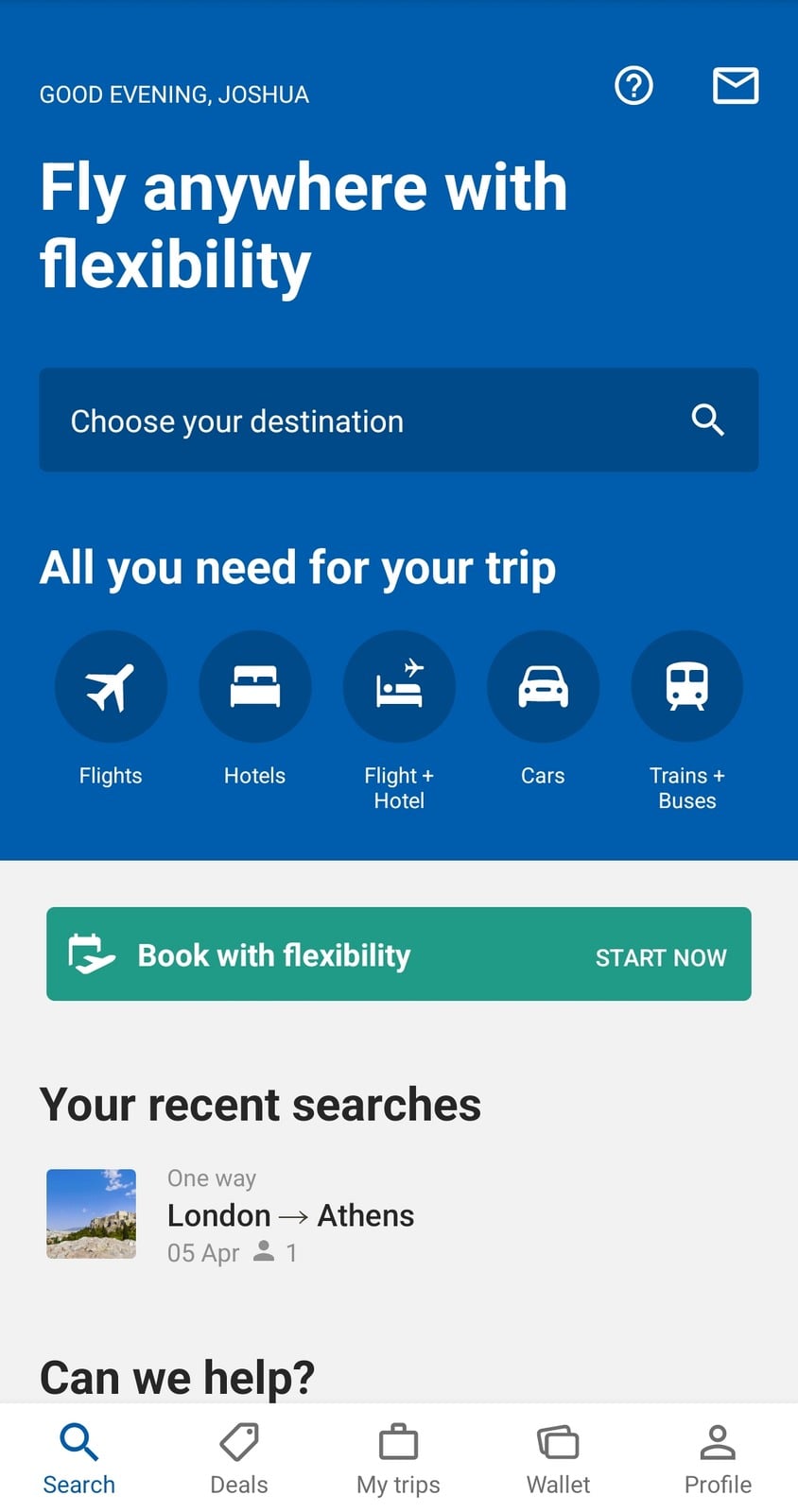Screen dimensions: 798x1512
Task: Open the Cars rental section
Action: click(x=543, y=687)
